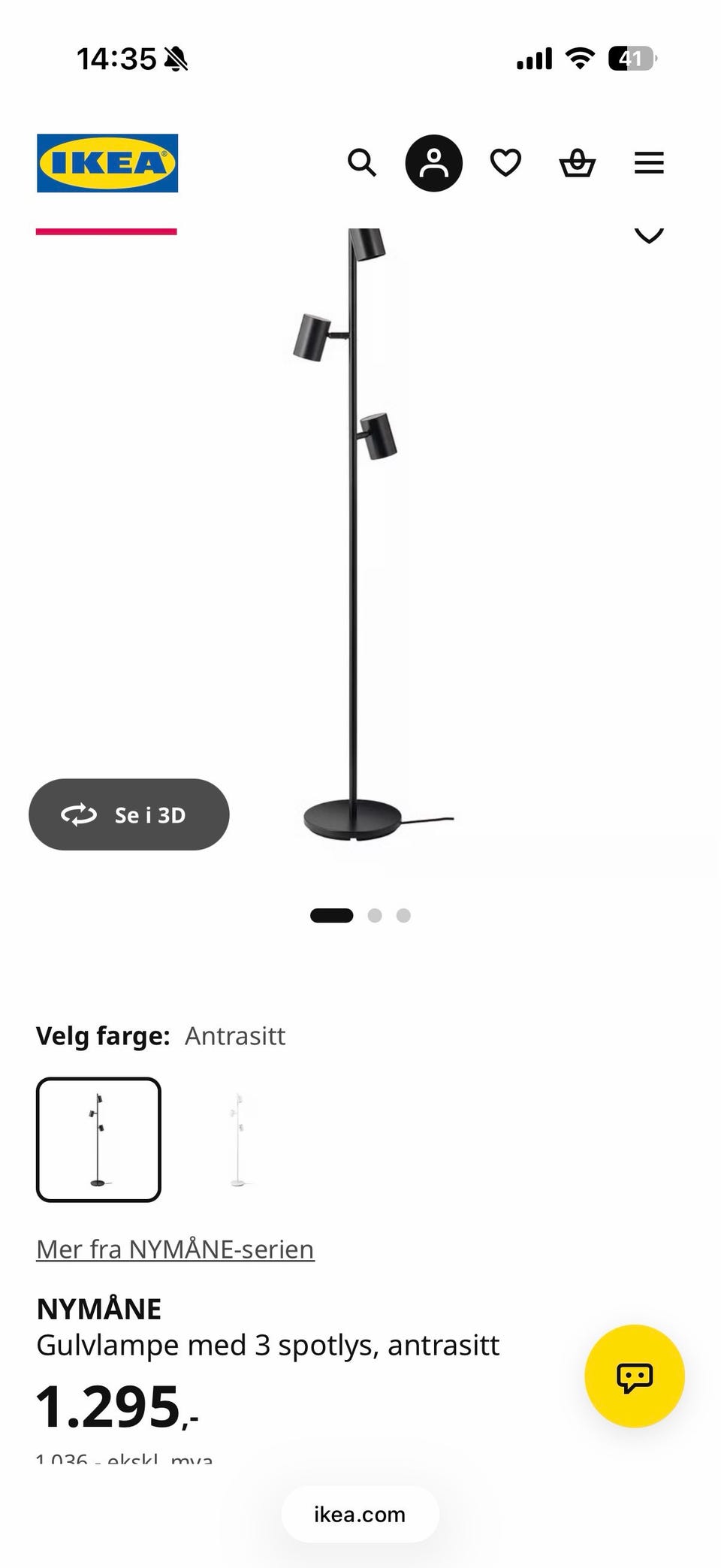Expand the chevron arrow below the menu
The height and width of the screenshot is (1568, 721).
pos(649,235)
